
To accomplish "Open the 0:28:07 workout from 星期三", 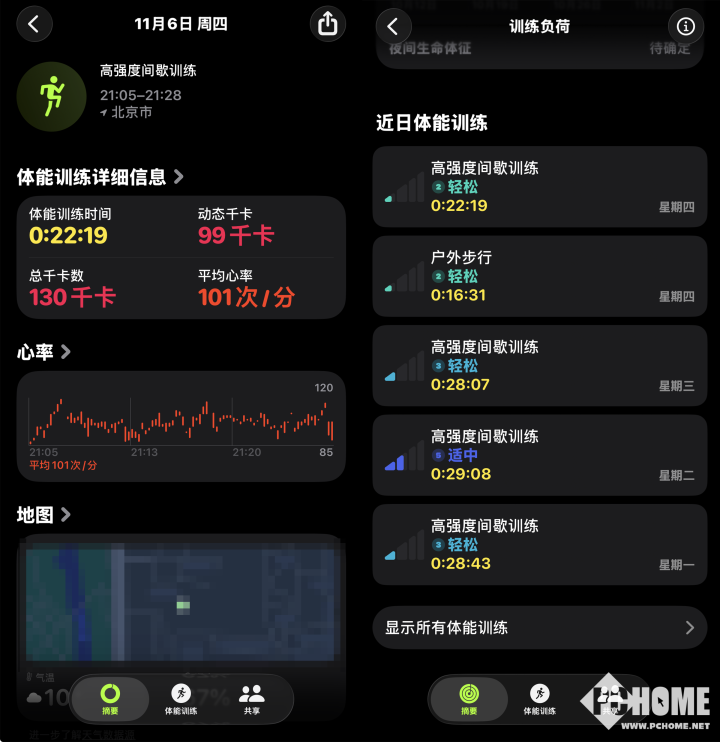I will pyautogui.click(x=539, y=365).
